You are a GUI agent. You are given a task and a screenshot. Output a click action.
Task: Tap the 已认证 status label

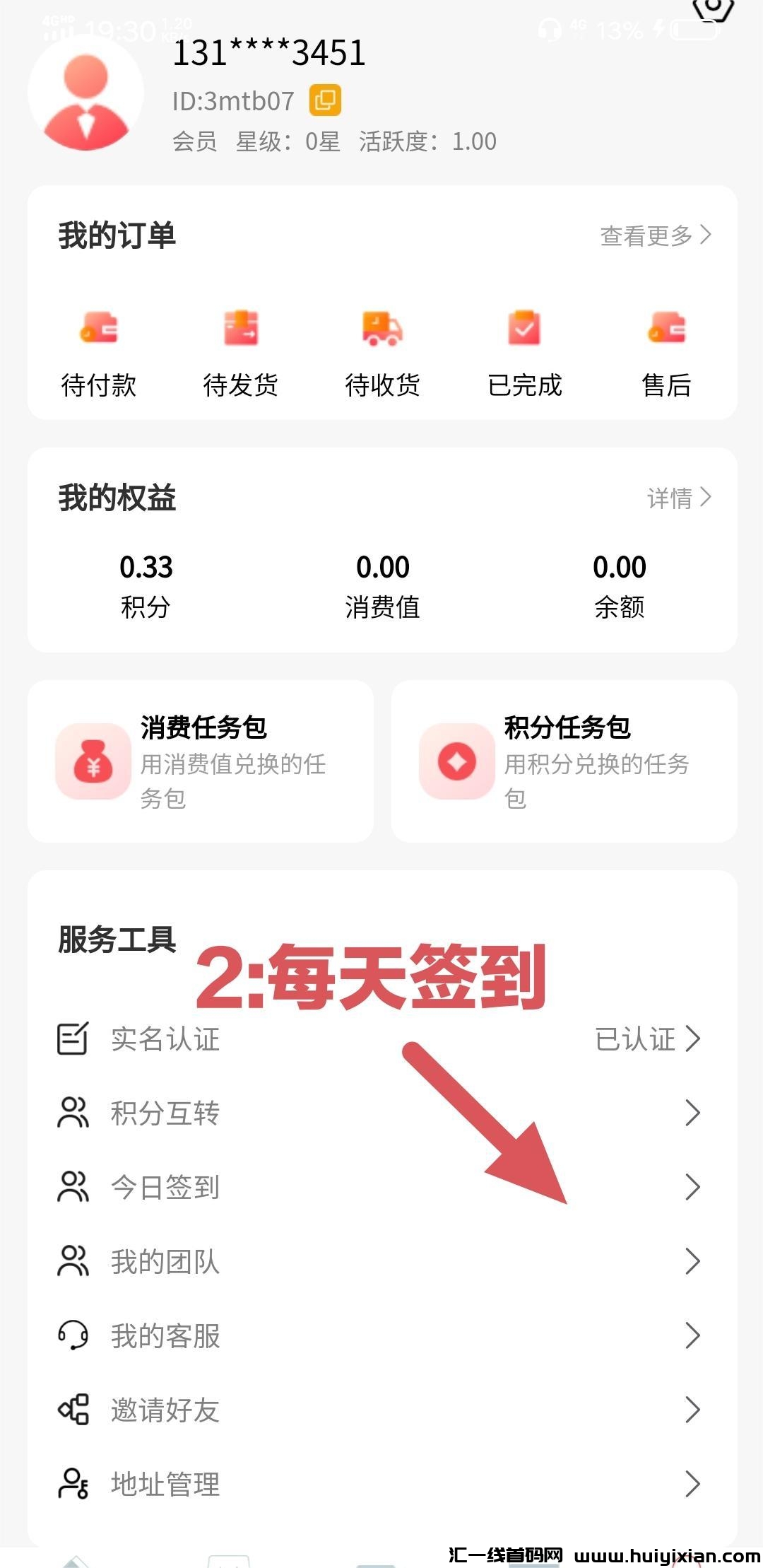[634, 1039]
